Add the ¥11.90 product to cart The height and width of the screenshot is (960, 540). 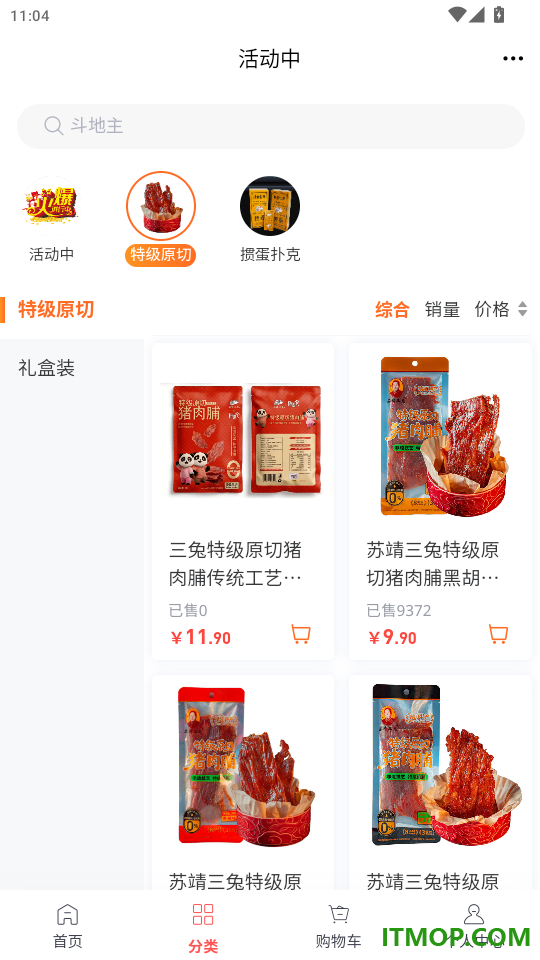[x=301, y=634]
